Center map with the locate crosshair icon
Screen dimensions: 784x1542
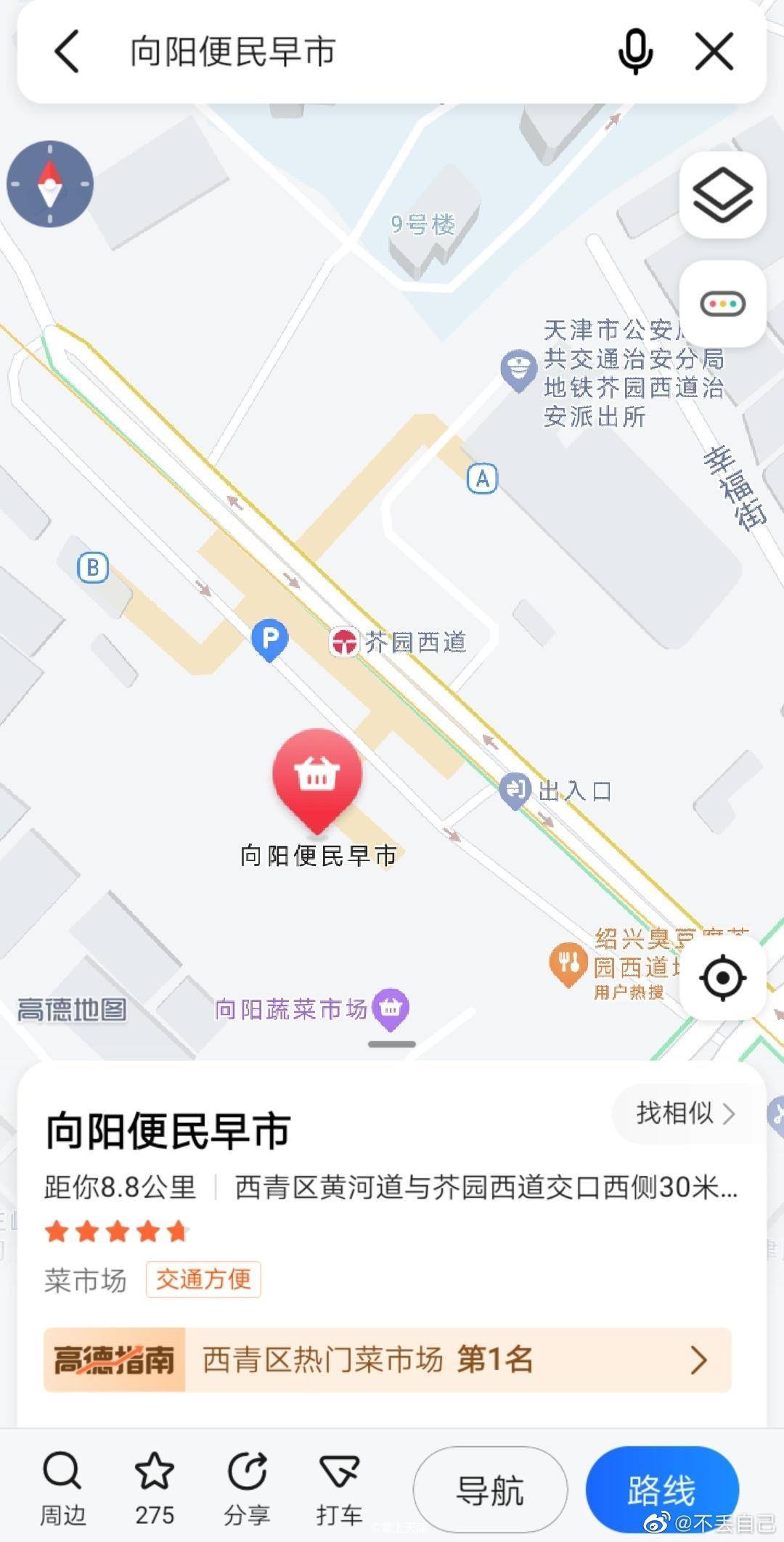point(722,977)
